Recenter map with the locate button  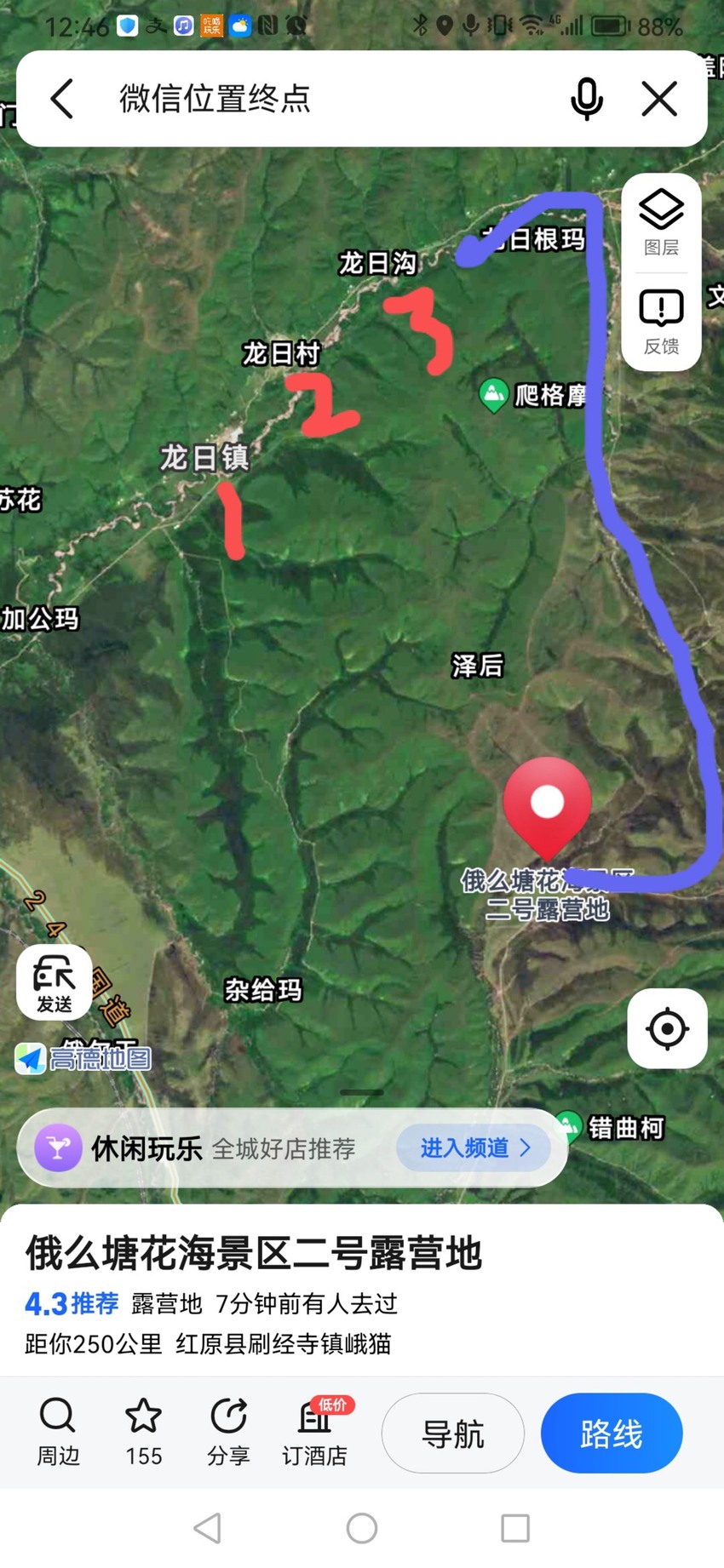667,1028
